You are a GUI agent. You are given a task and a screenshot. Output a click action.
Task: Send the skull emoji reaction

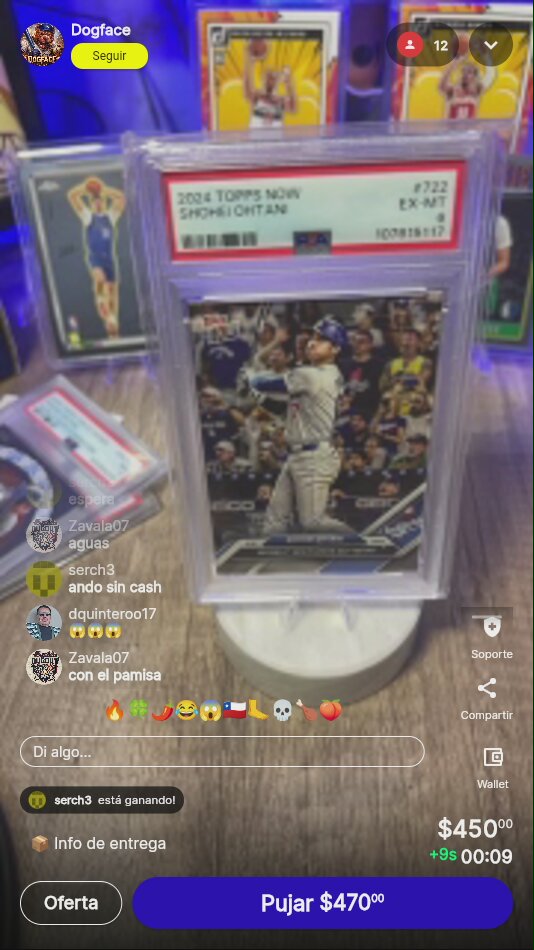click(282, 709)
